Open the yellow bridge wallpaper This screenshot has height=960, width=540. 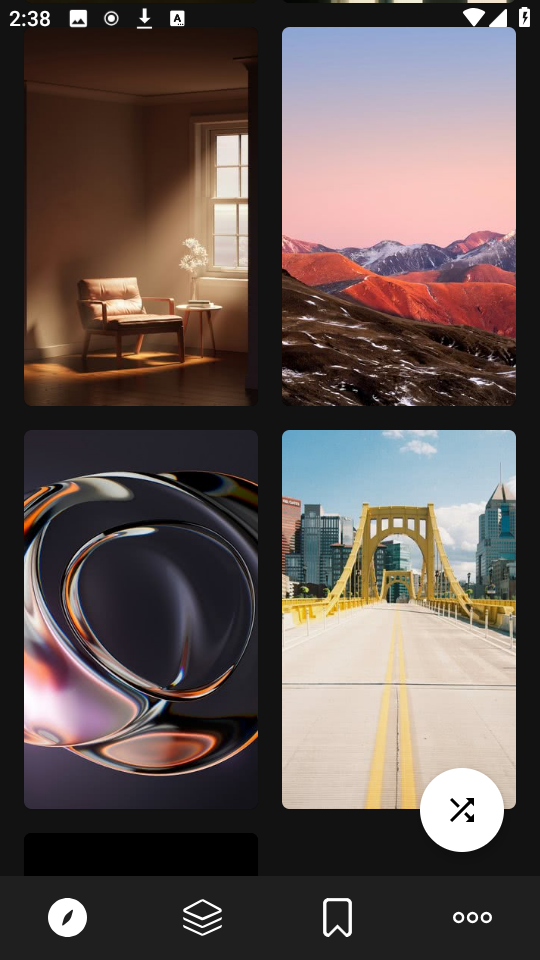point(399,619)
